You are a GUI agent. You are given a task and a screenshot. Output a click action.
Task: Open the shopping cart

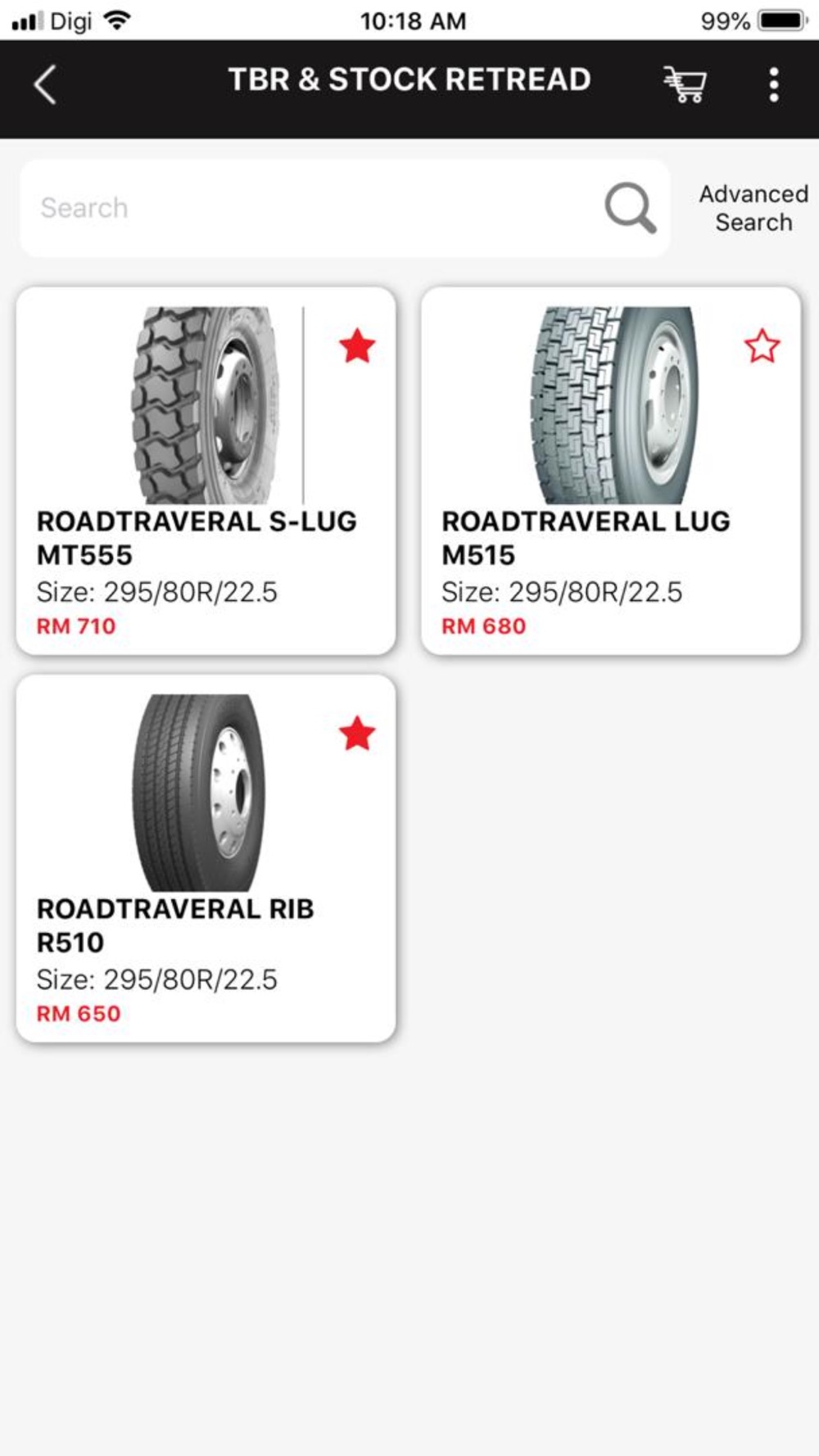pyautogui.click(x=684, y=84)
